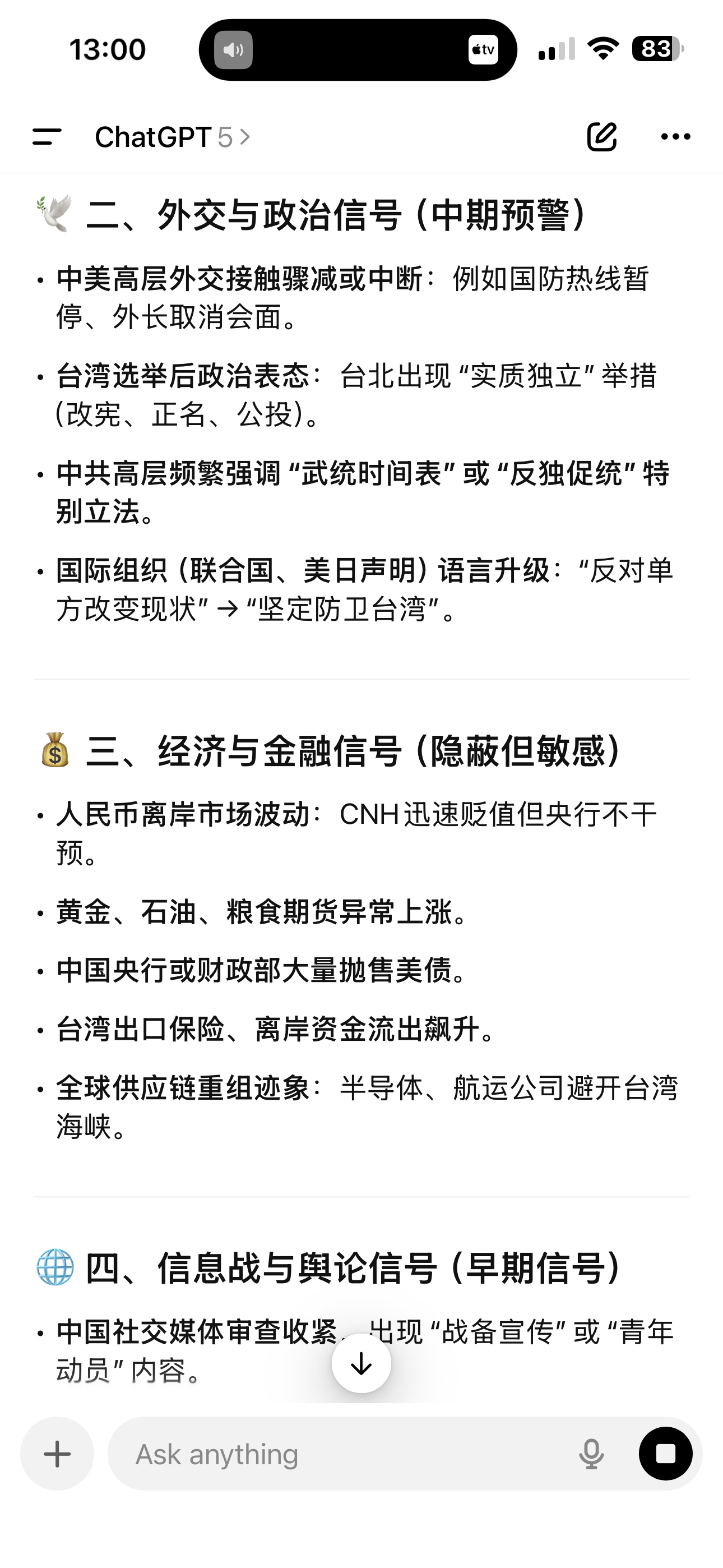Start a new chat
The image size is (723, 1568).
coord(602,137)
